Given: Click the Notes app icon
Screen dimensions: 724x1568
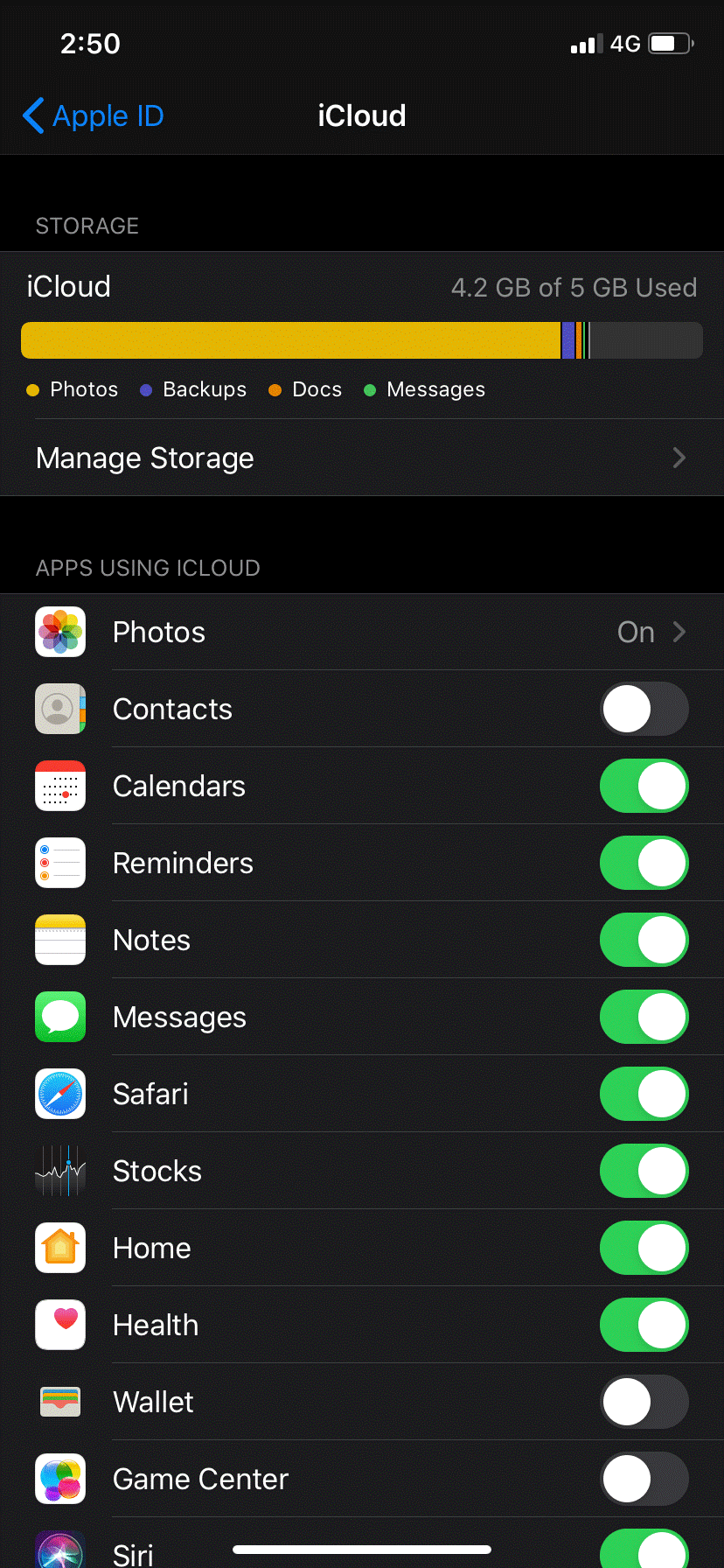Looking at the screenshot, I should click(59, 940).
